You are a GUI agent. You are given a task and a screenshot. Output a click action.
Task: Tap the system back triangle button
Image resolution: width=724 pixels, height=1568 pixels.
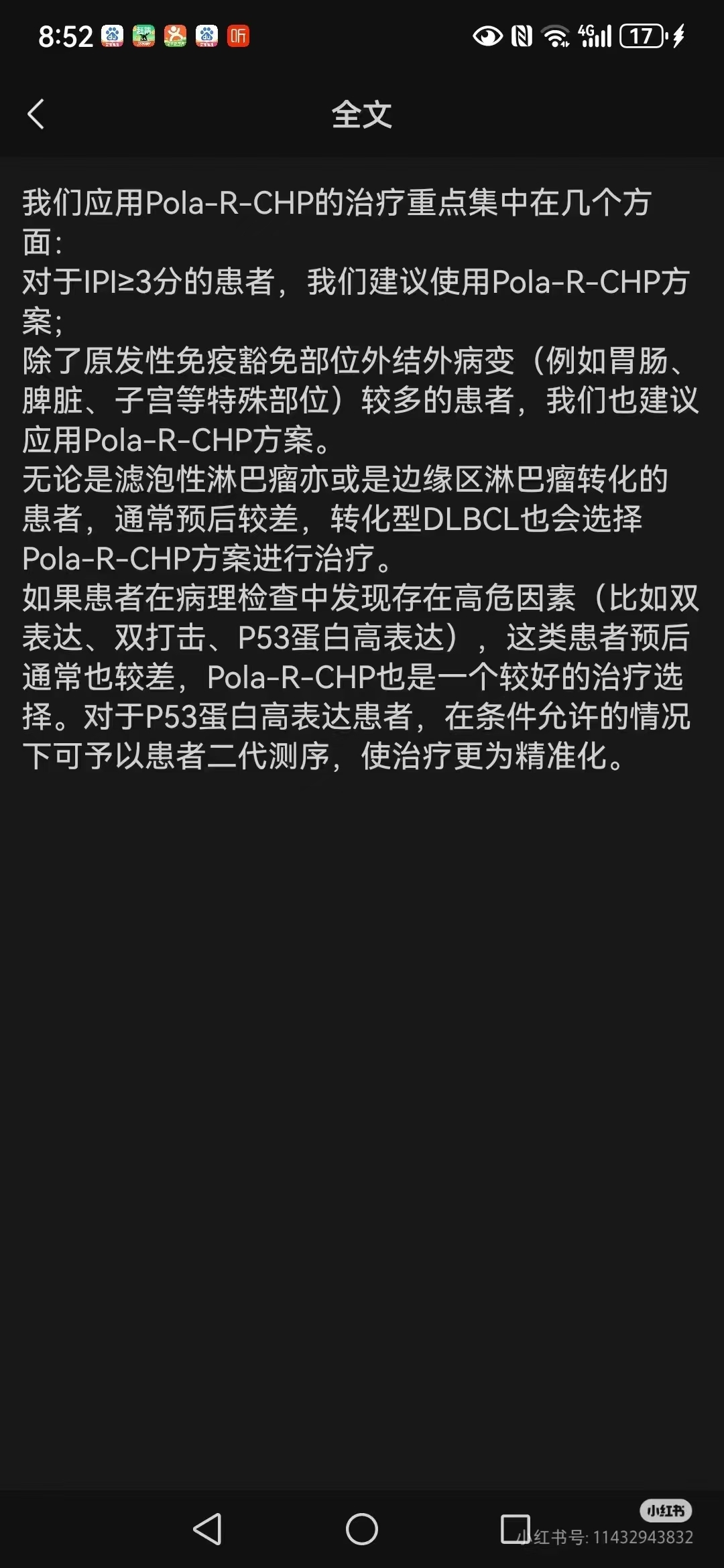(208, 1528)
